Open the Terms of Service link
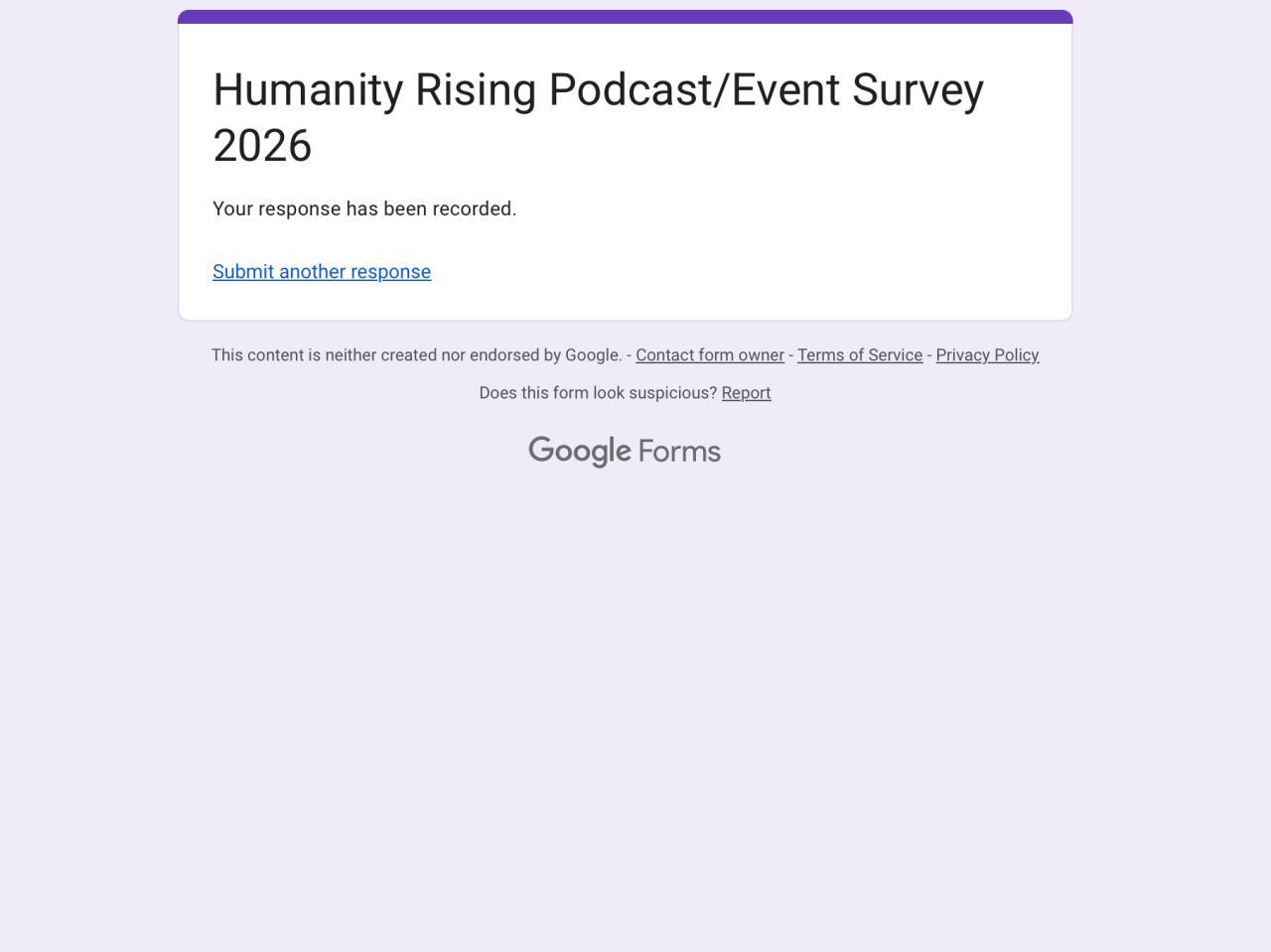The width and height of the screenshot is (1271, 952). [860, 355]
